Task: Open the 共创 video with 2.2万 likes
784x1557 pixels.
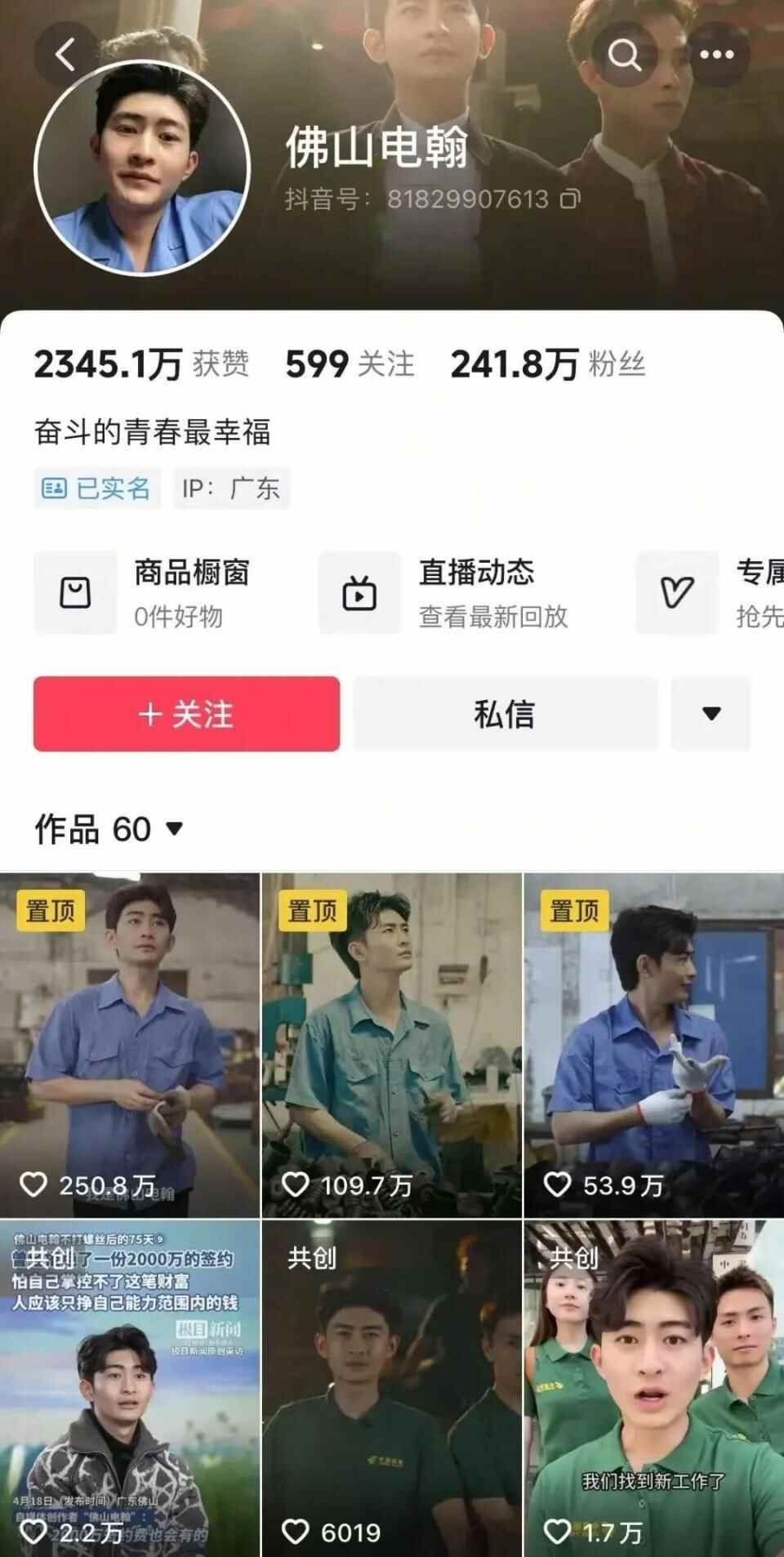Action: point(130,1389)
